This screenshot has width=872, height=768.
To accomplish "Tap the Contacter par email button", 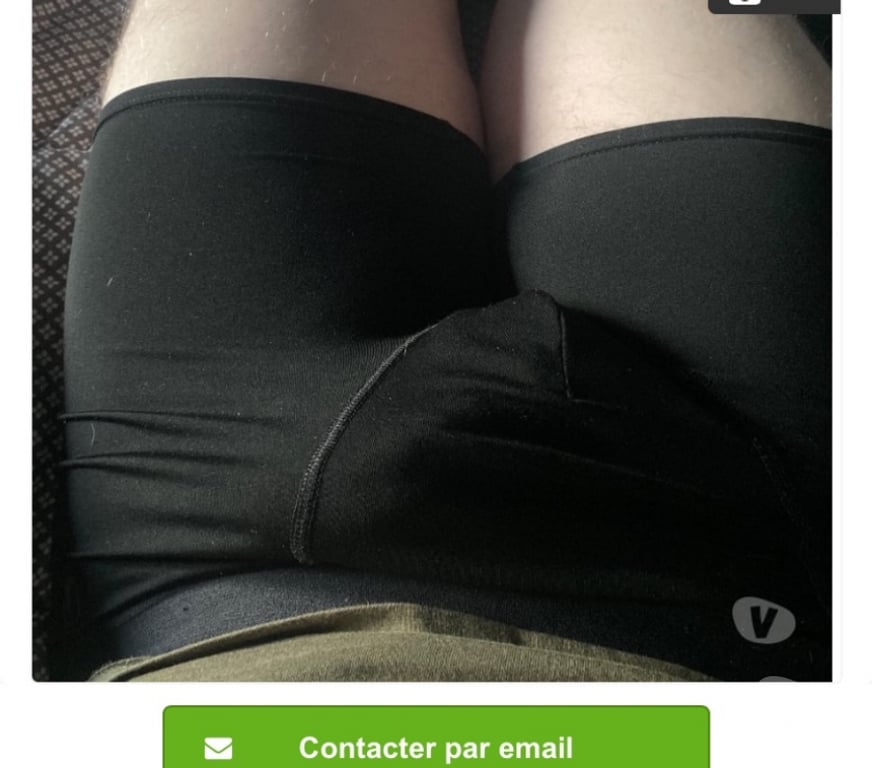I will point(436,744).
